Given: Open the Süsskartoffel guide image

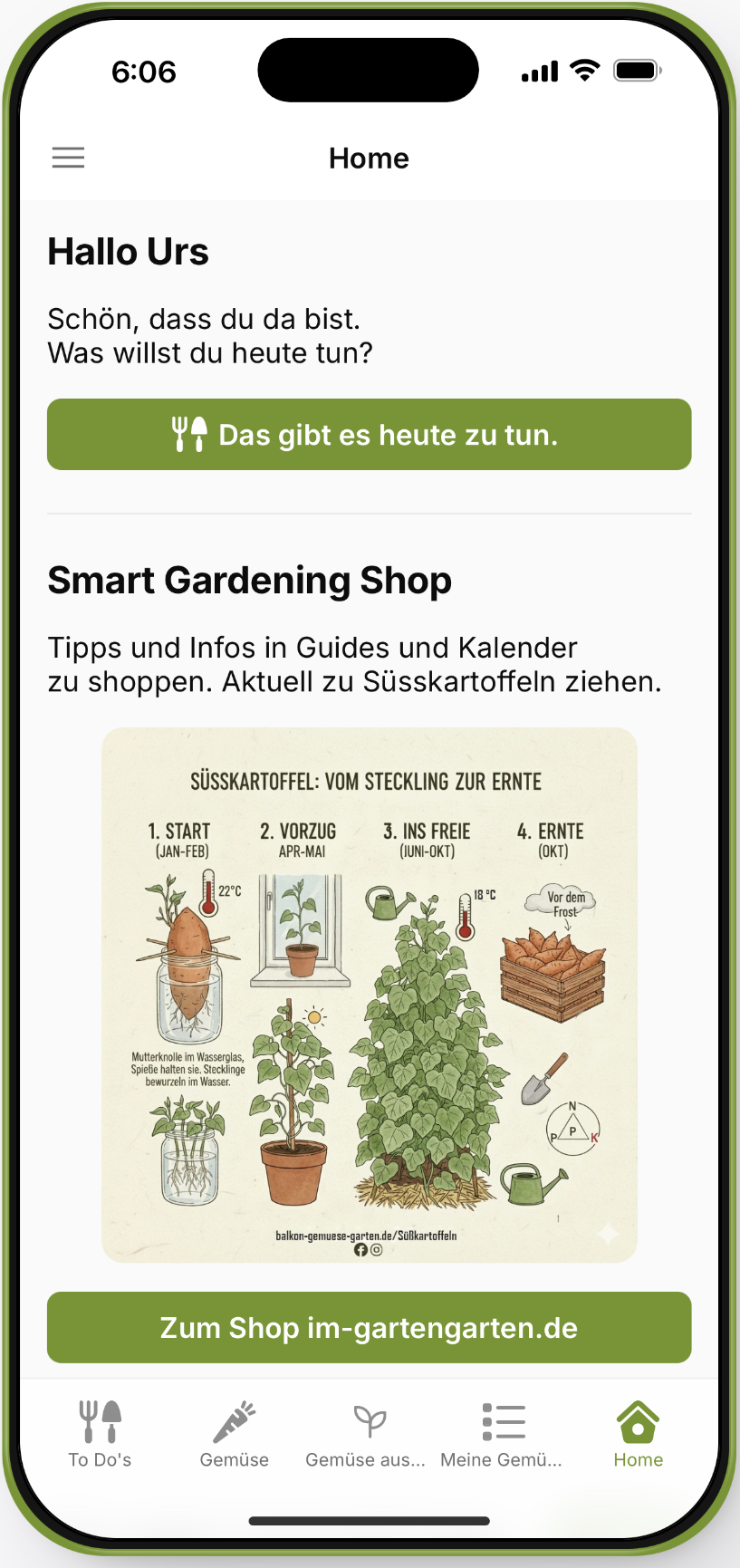Looking at the screenshot, I should click(369, 994).
